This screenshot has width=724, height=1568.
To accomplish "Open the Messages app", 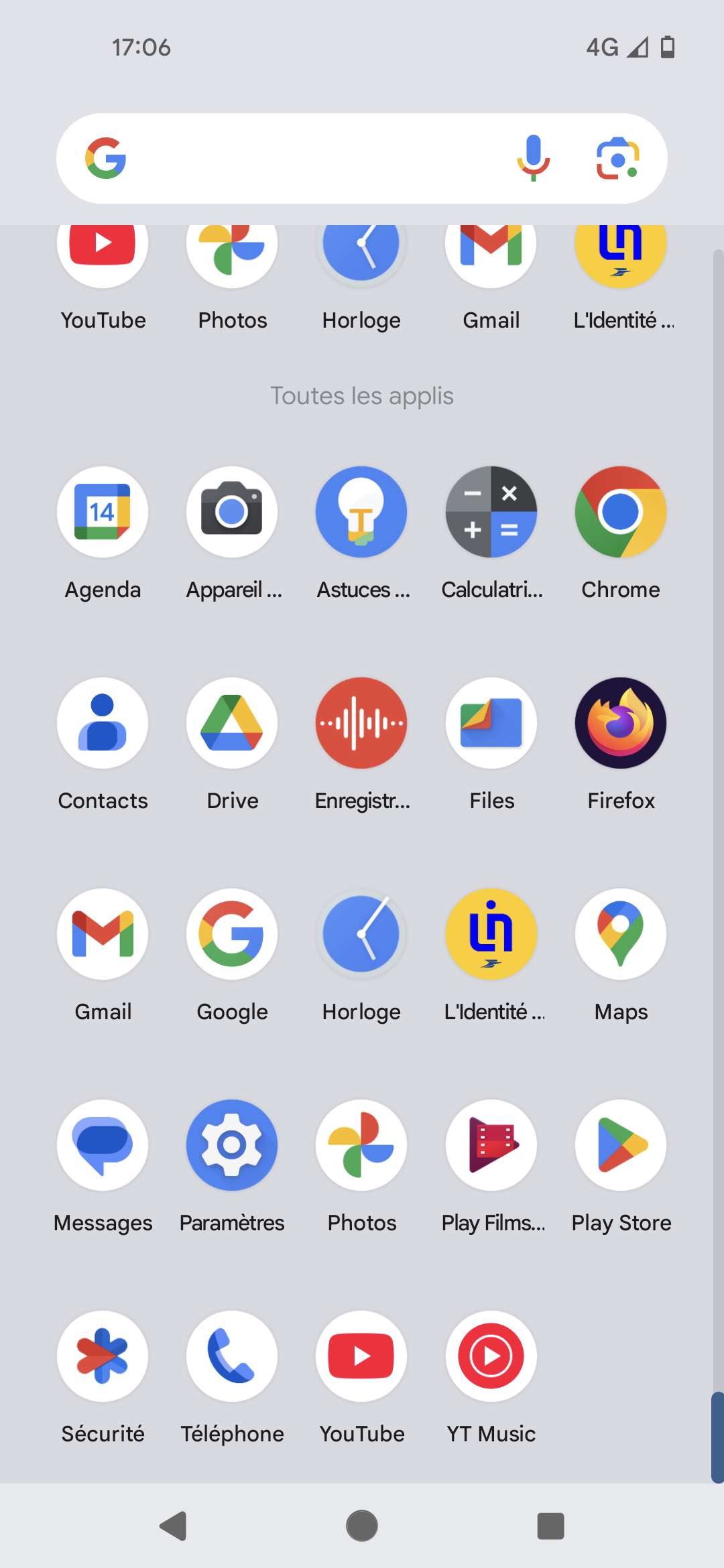I will click(103, 1146).
